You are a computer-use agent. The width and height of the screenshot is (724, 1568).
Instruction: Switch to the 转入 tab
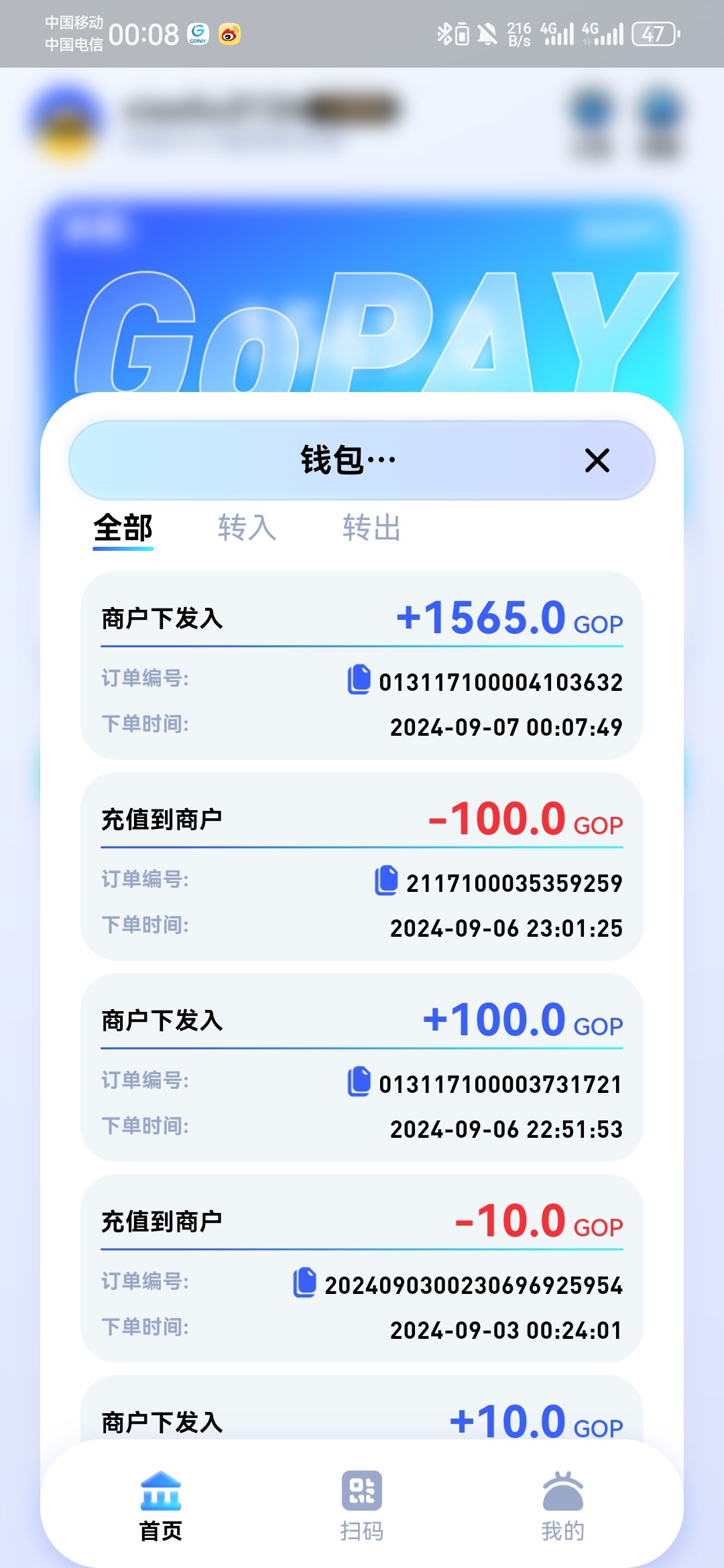point(247,528)
